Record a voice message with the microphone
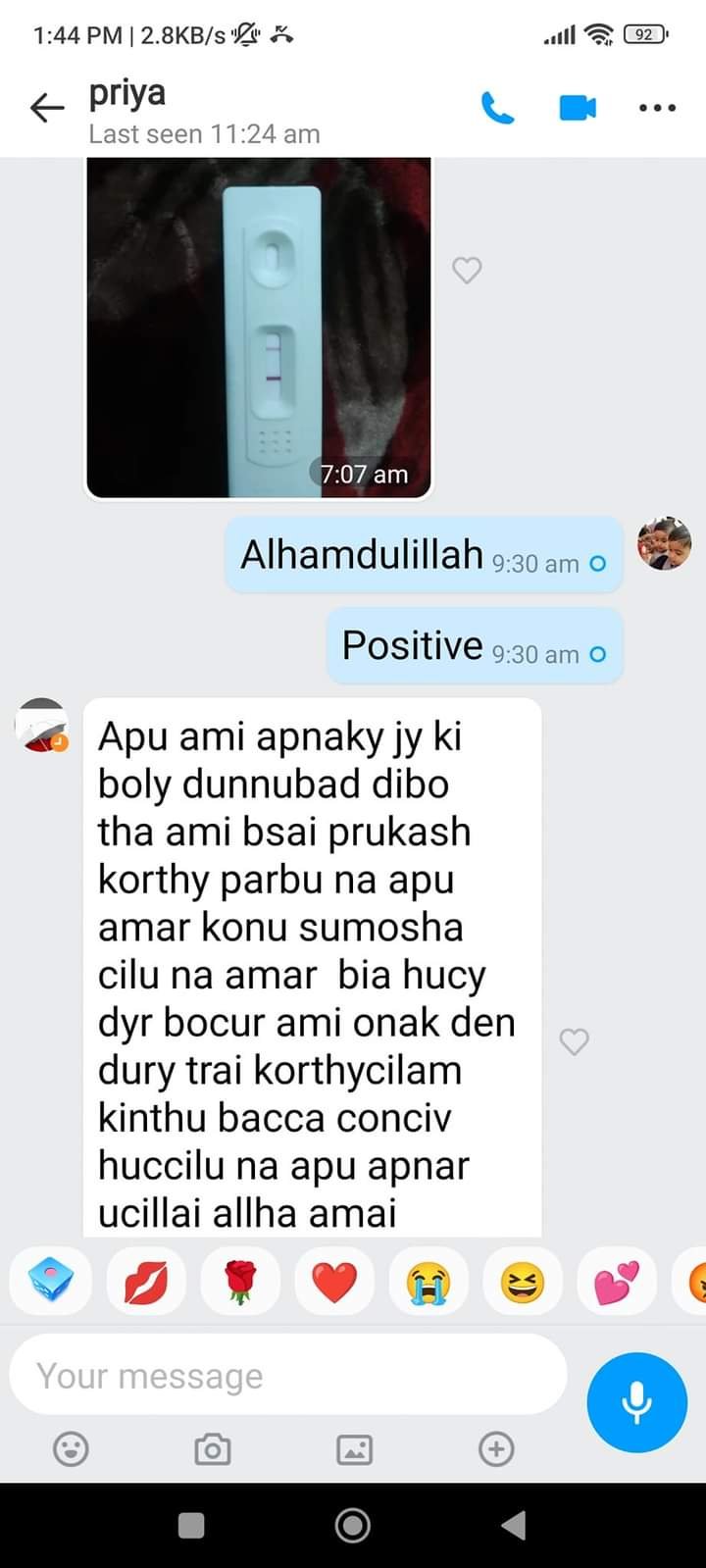 coord(636,1401)
